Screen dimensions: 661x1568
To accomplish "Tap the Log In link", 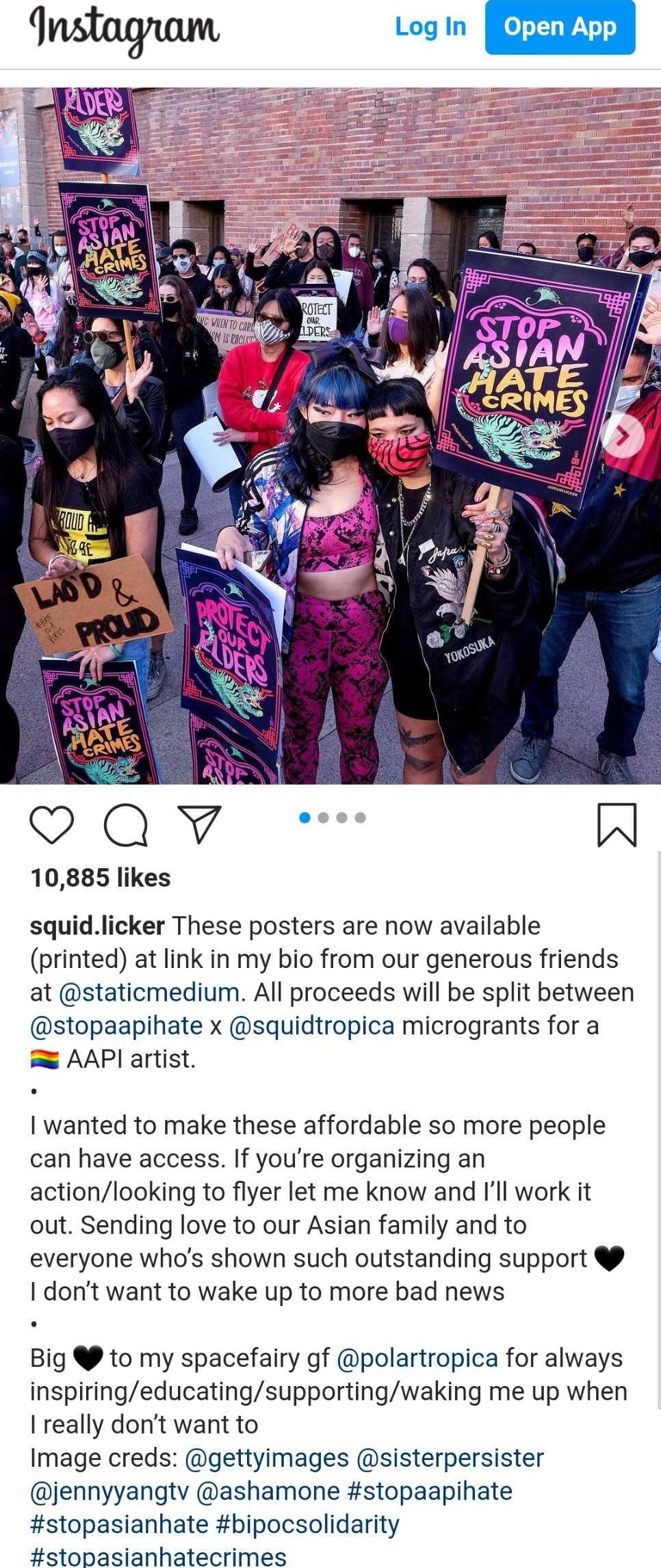I will click(x=430, y=27).
